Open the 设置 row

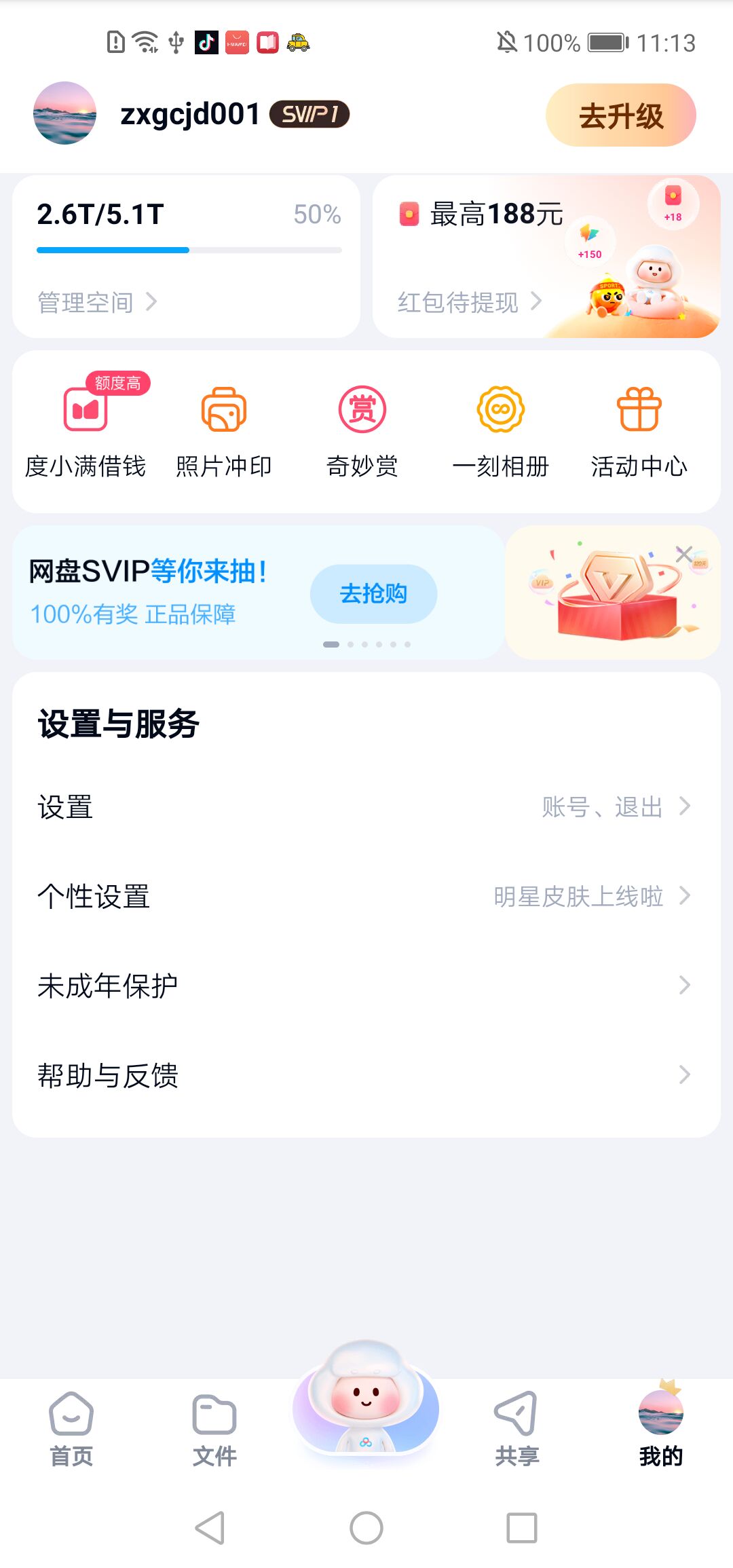pos(366,807)
